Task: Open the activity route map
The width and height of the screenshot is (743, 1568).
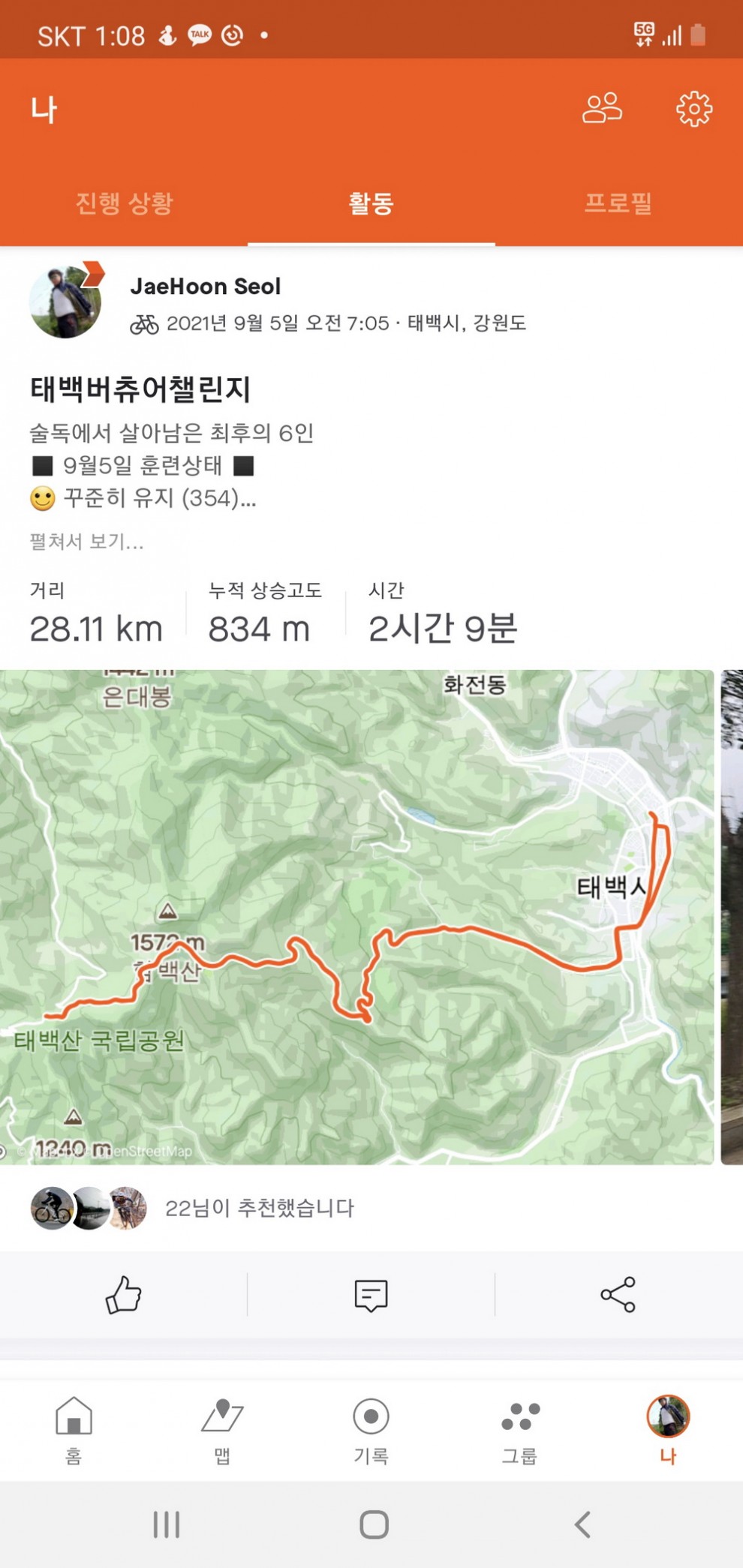Action: [x=356, y=917]
